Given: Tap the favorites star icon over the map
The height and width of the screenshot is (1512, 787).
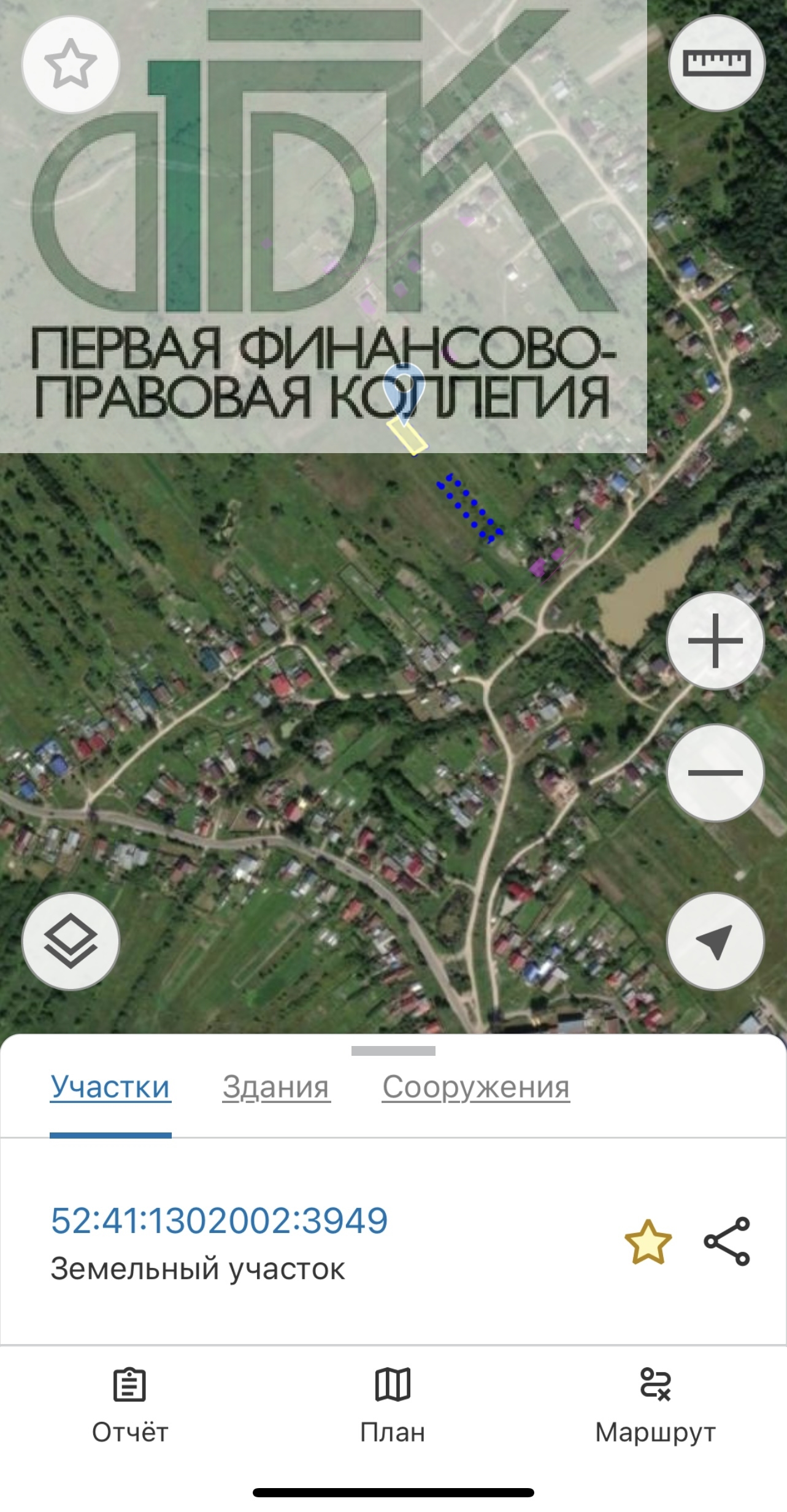Looking at the screenshot, I should pyautogui.click(x=71, y=64).
